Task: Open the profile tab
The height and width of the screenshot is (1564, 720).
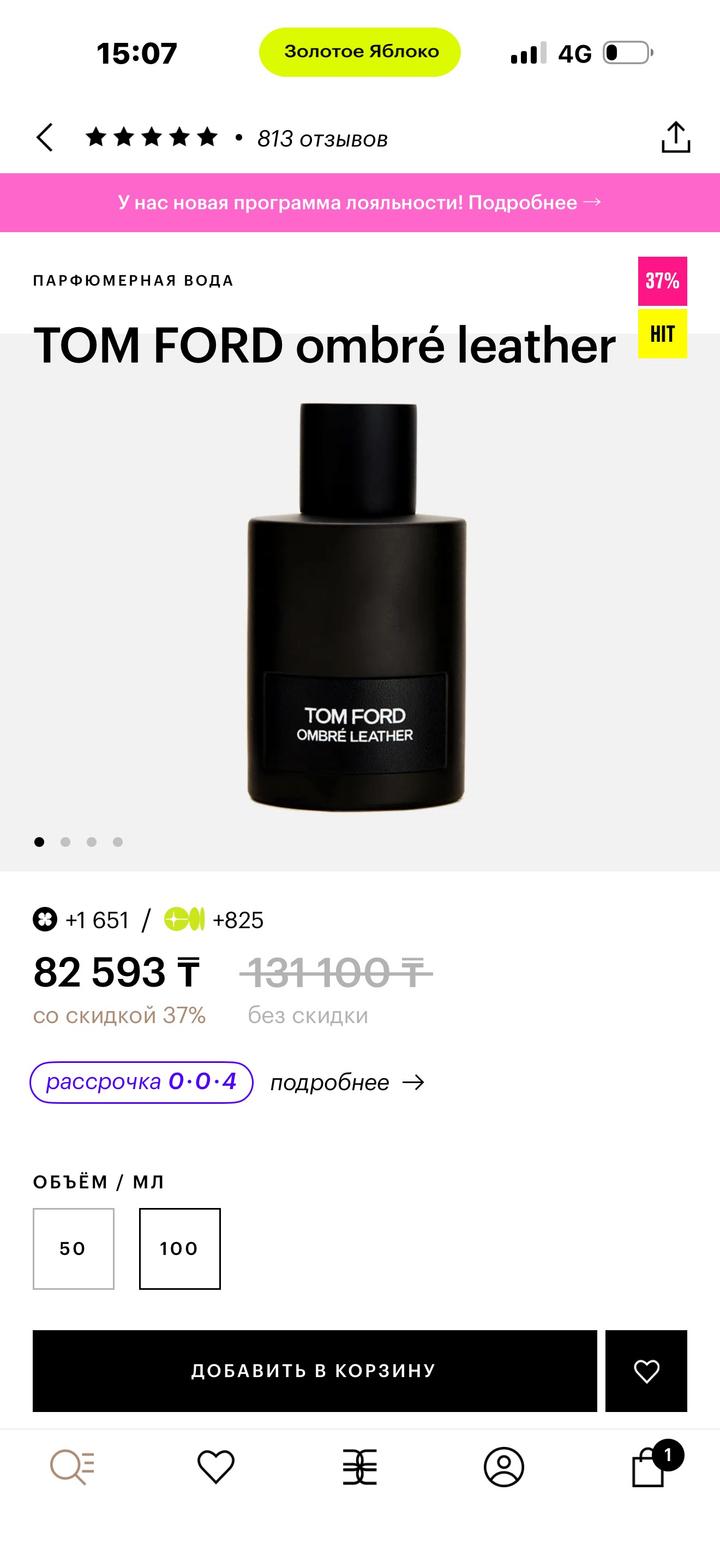Action: coord(504,1467)
